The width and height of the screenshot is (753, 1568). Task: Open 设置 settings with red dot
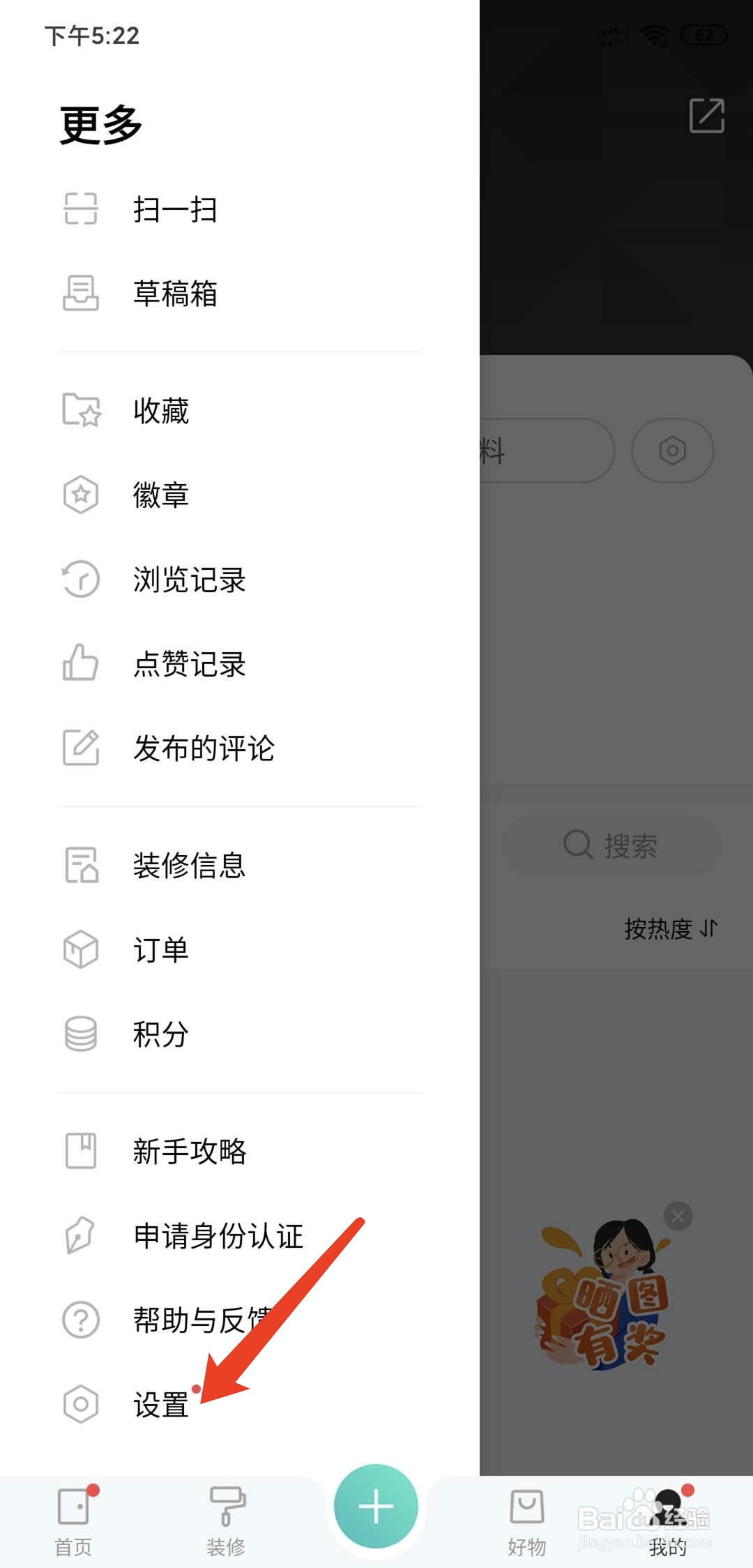[160, 1404]
